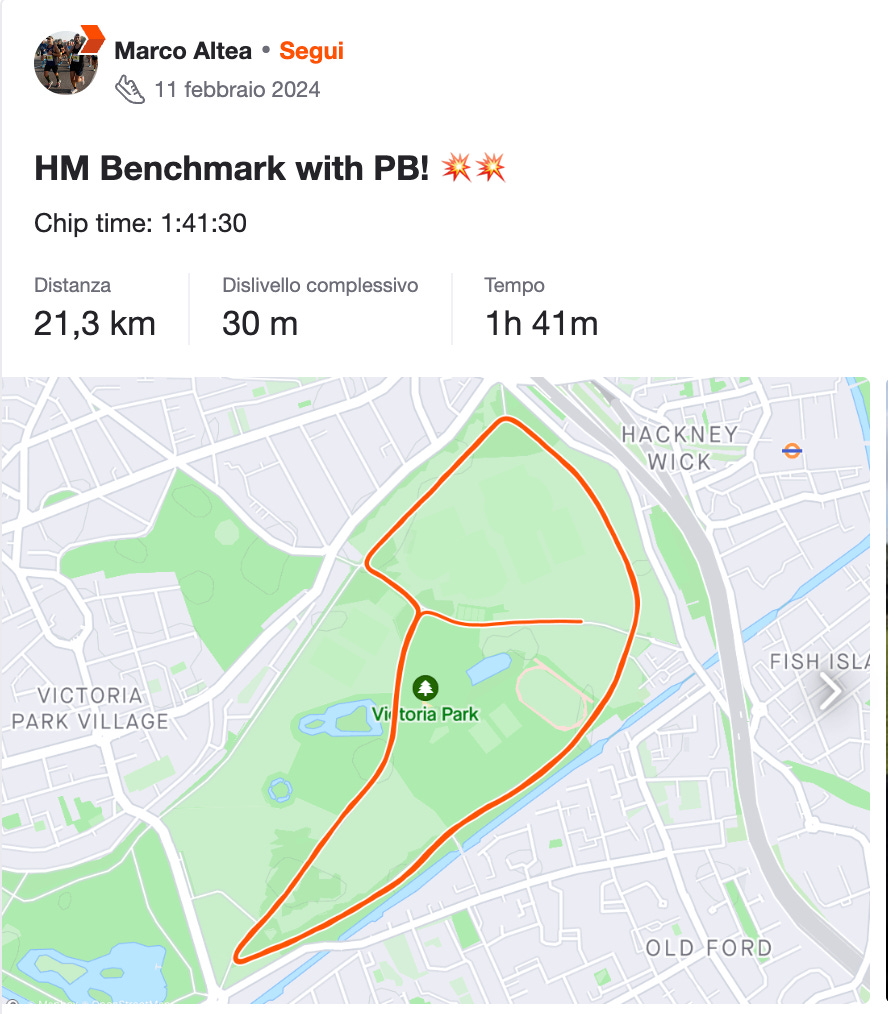Follow Marco Altea via Segui
This screenshot has height=1014, width=888.
311,50
